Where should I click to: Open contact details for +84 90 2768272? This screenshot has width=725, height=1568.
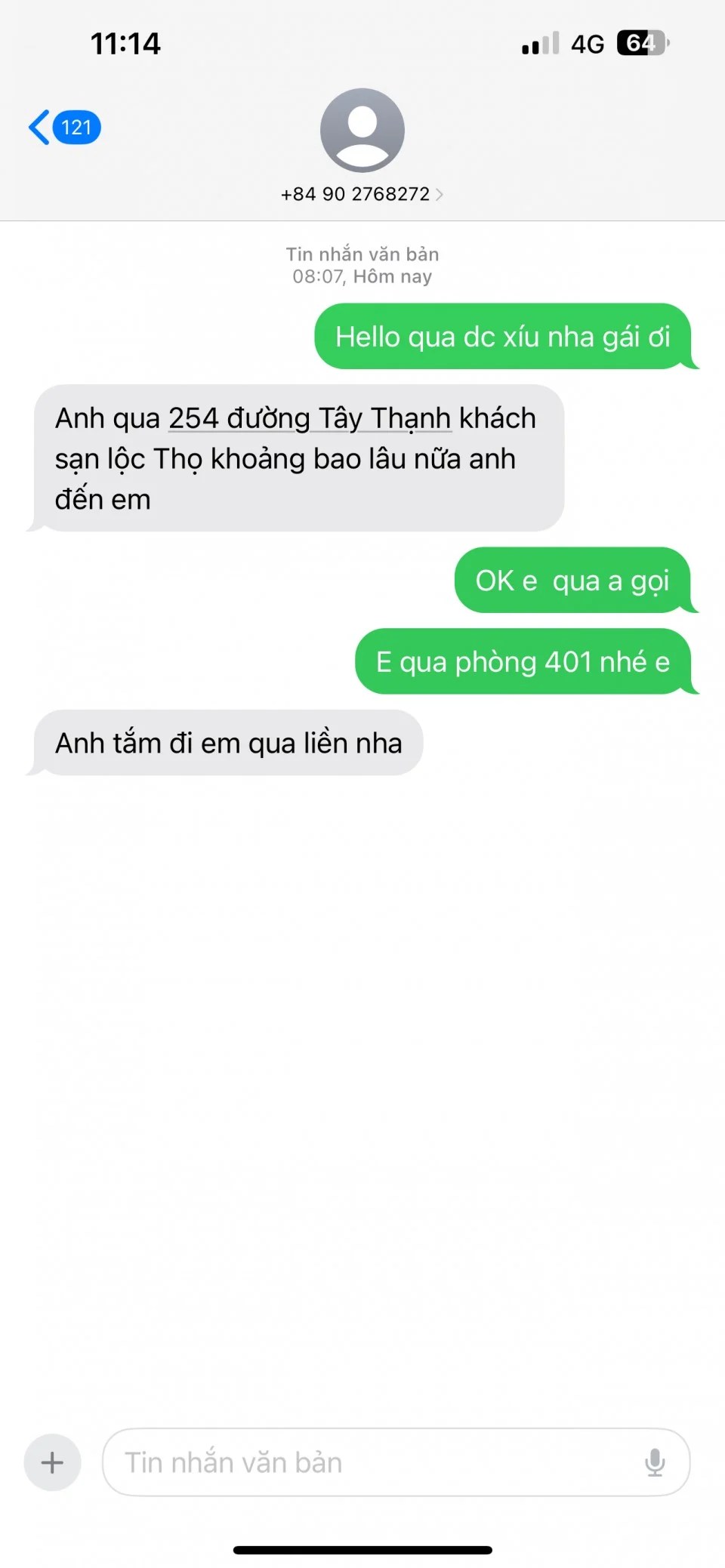coord(362,194)
